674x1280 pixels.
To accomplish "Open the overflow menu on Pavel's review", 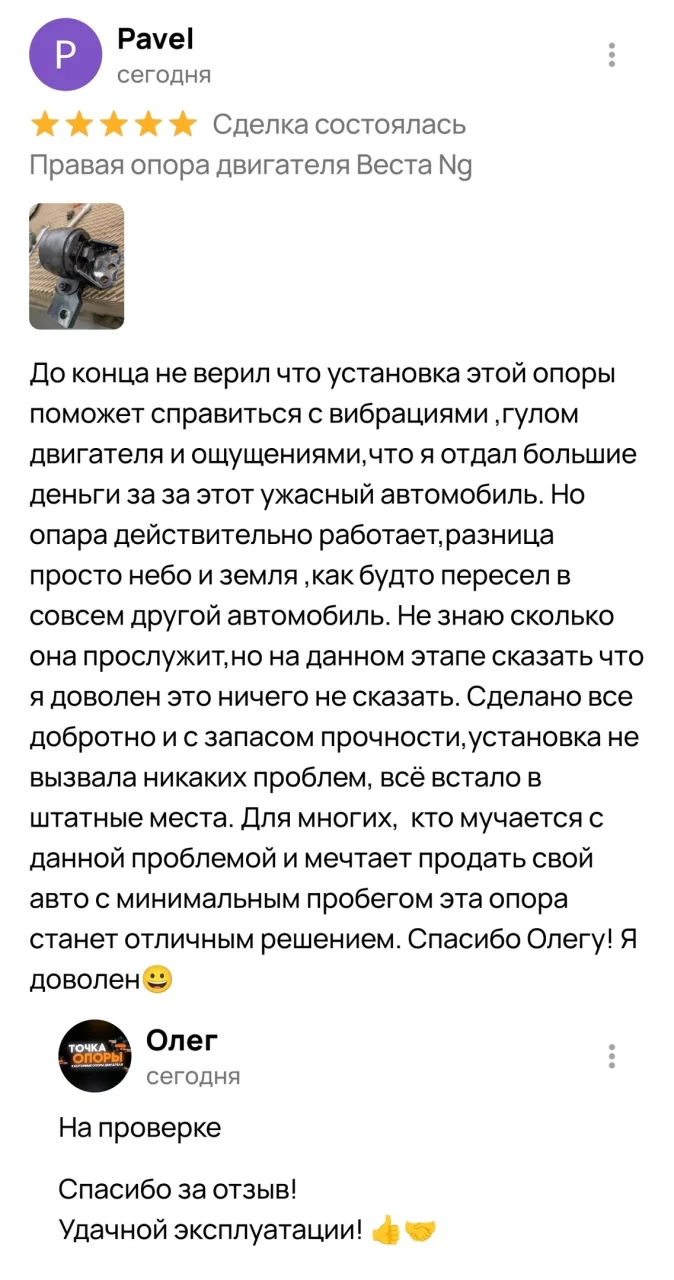I will point(611,55).
